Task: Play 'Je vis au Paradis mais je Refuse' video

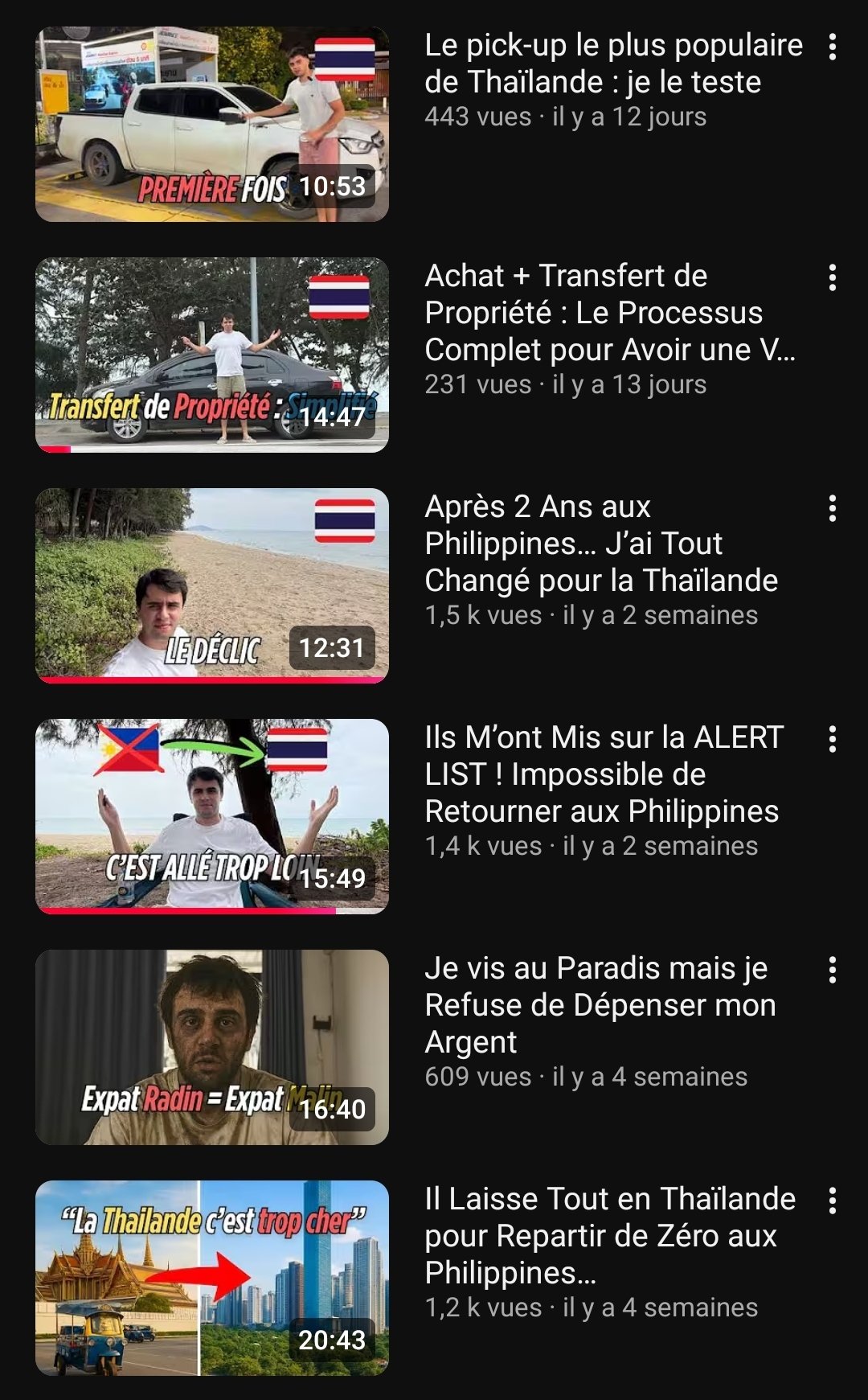Action: click(x=212, y=1048)
